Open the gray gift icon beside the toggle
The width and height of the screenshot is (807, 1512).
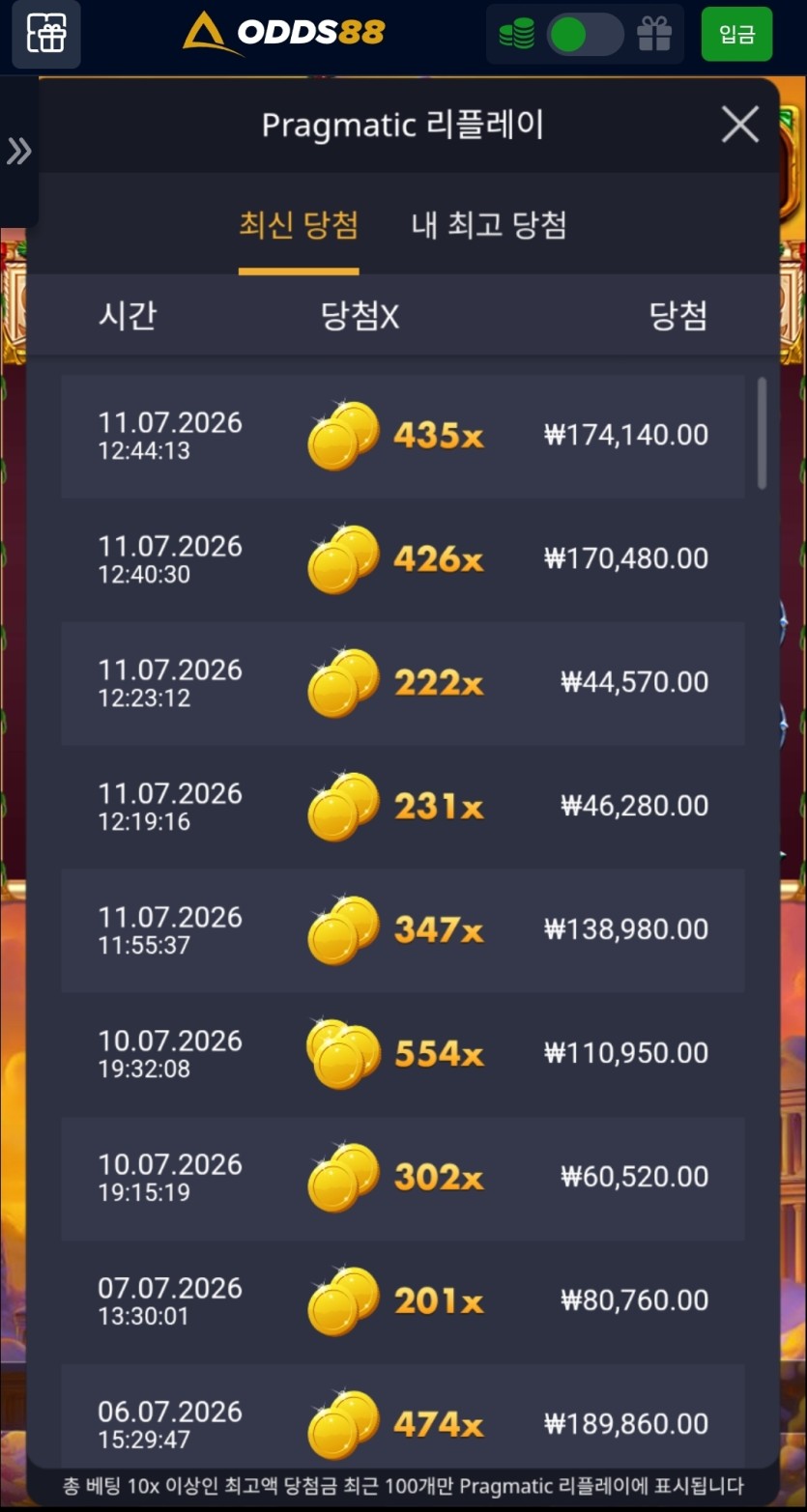(x=654, y=36)
